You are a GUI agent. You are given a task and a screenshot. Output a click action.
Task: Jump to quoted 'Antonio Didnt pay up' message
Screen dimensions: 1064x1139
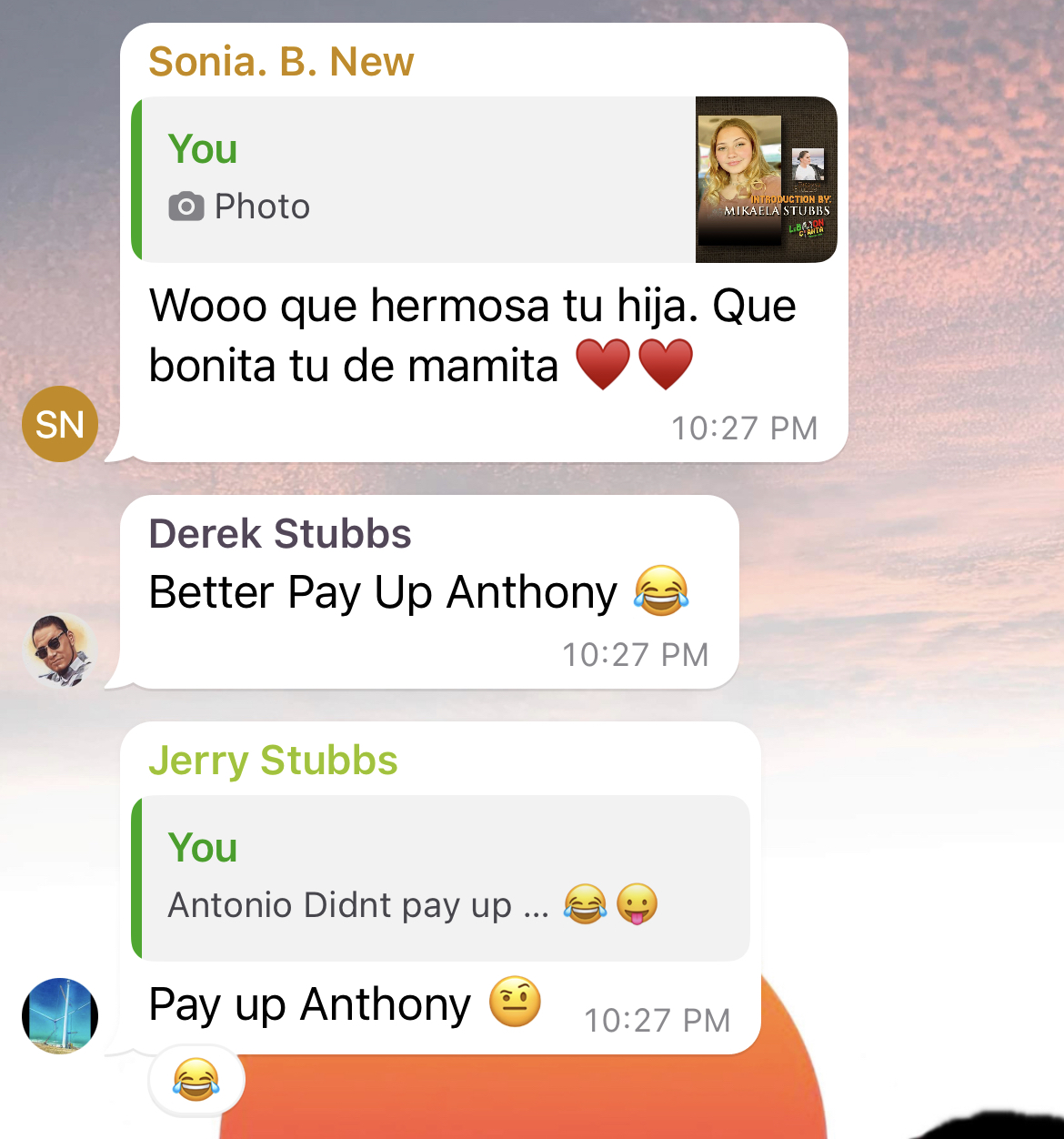coord(442,878)
